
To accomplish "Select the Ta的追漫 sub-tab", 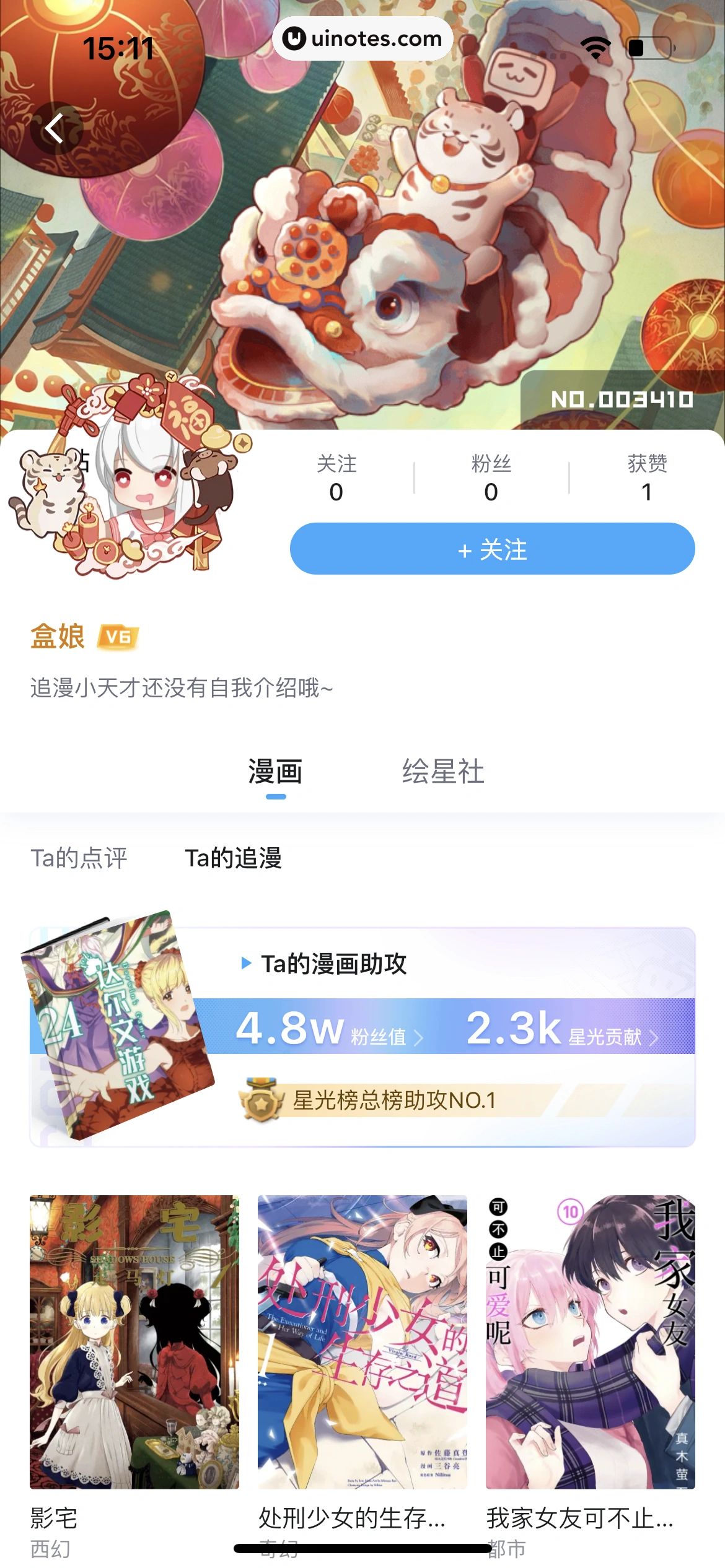I will pos(233,858).
